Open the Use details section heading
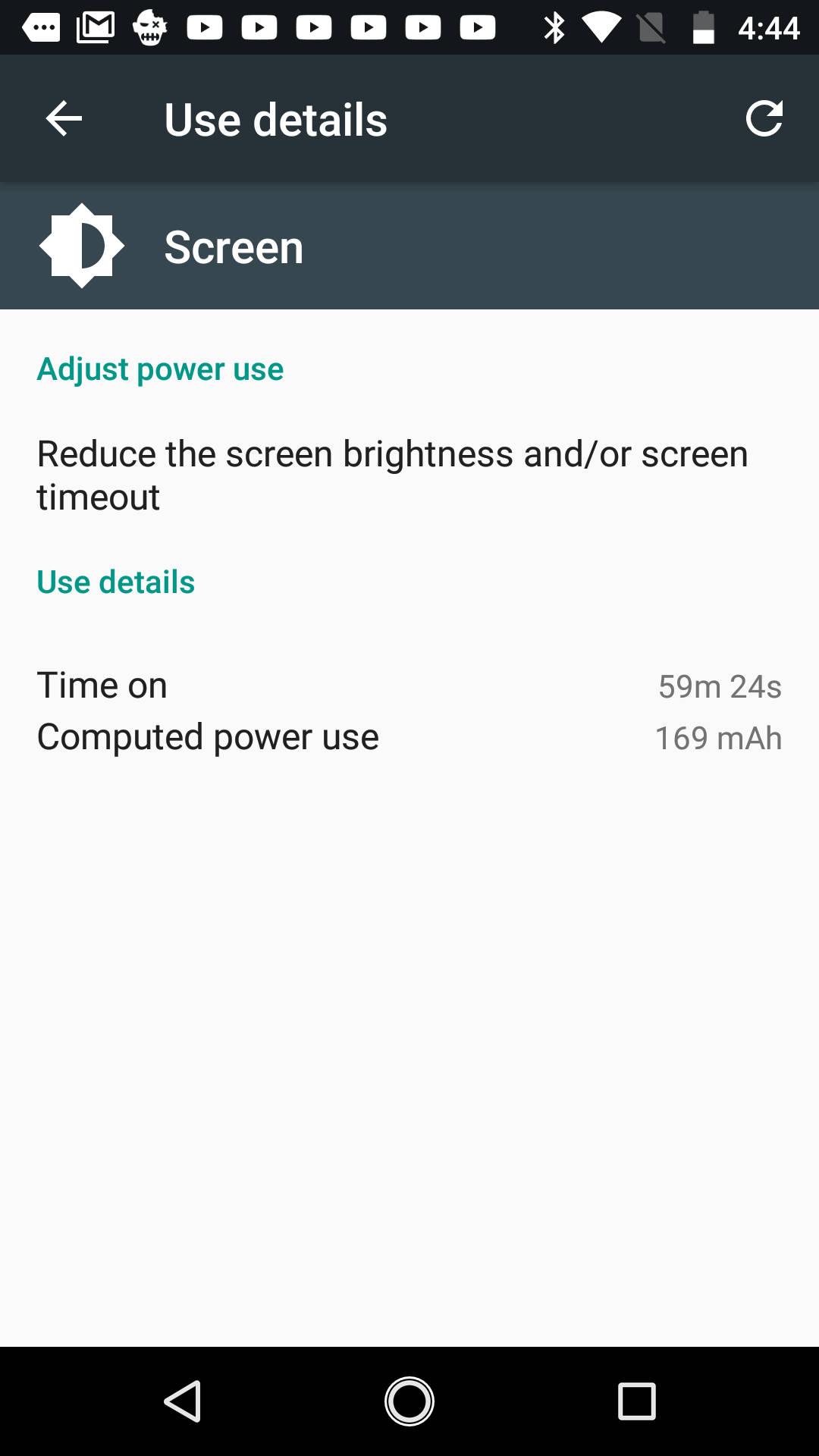The image size is (819, 1456). click(116, 582)
